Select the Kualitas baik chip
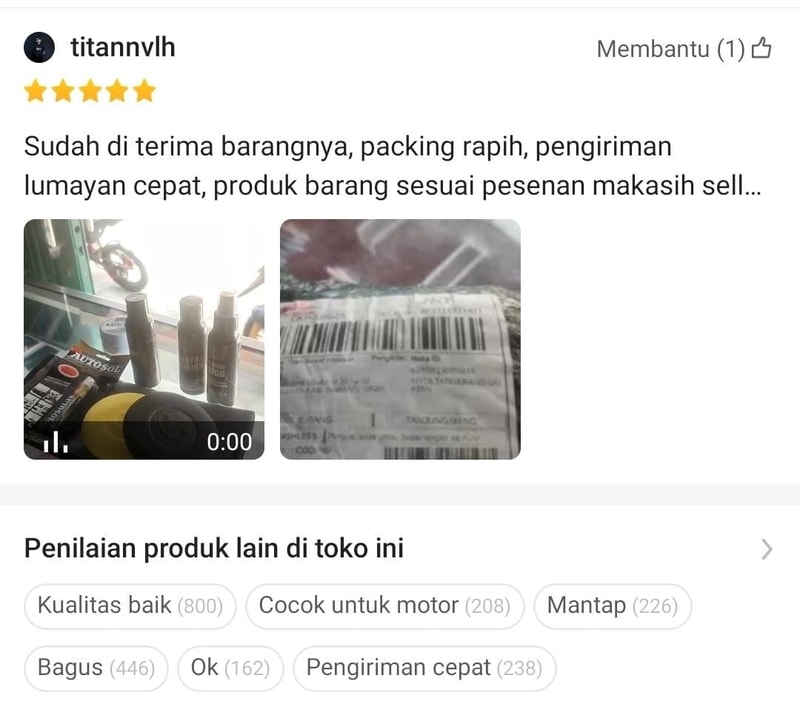The image size is (800, 701). tap(130, 606)
